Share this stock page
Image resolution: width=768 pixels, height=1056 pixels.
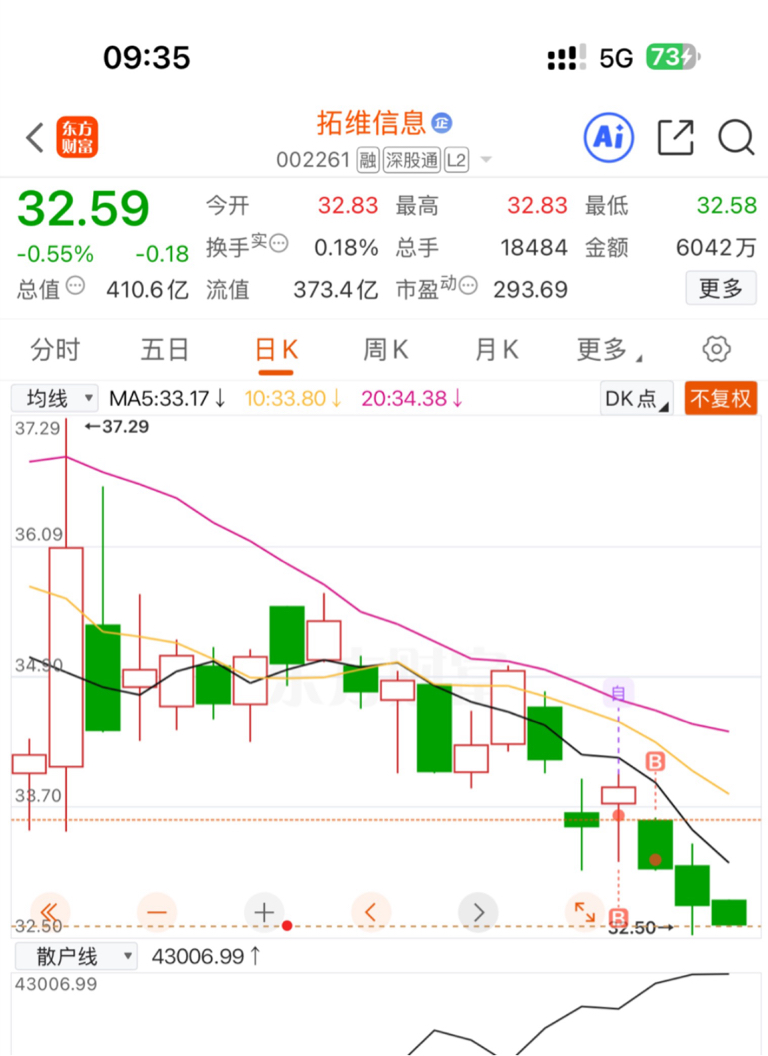click(x=675, y=137)
